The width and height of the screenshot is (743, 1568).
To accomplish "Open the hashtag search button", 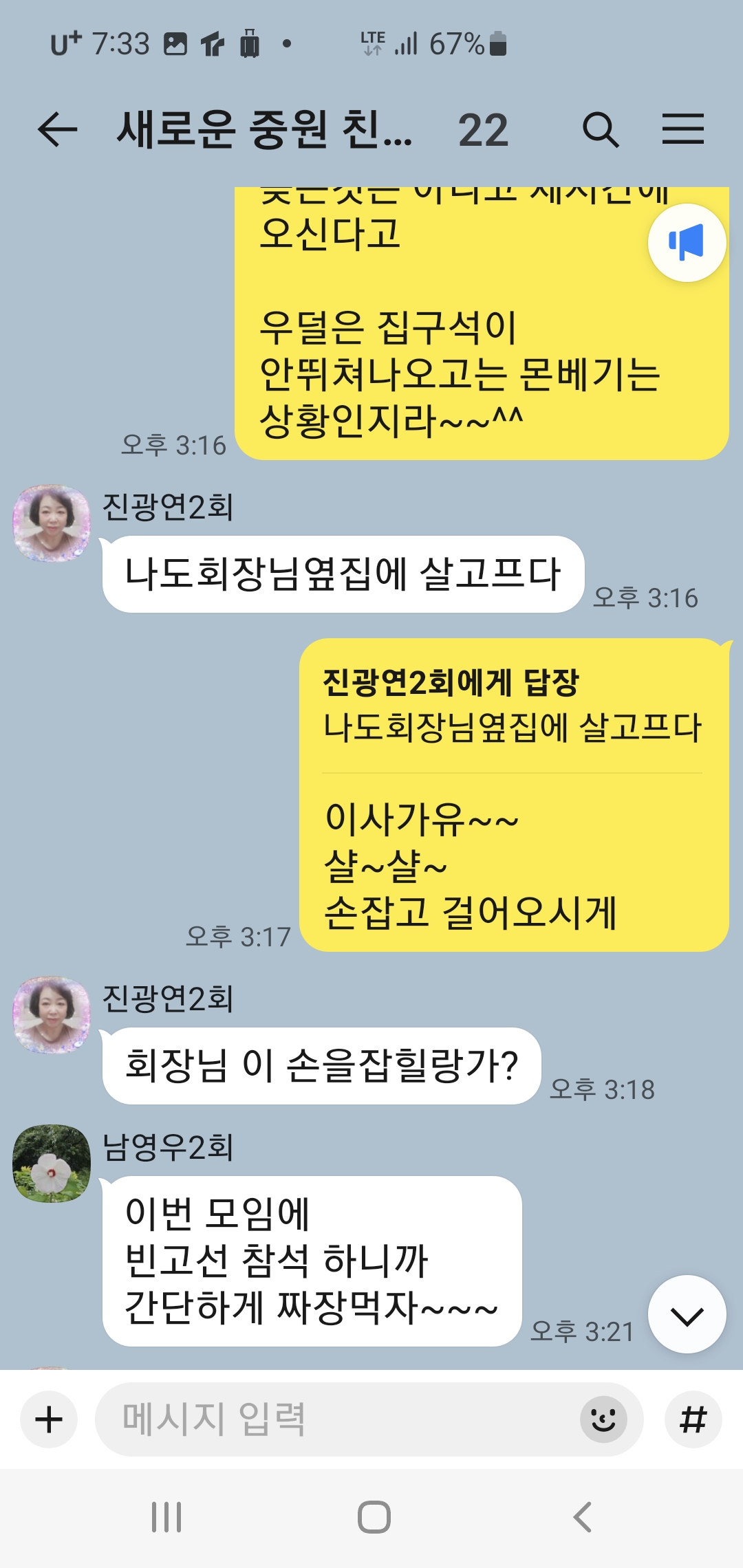I will [x=693, y=1419].
